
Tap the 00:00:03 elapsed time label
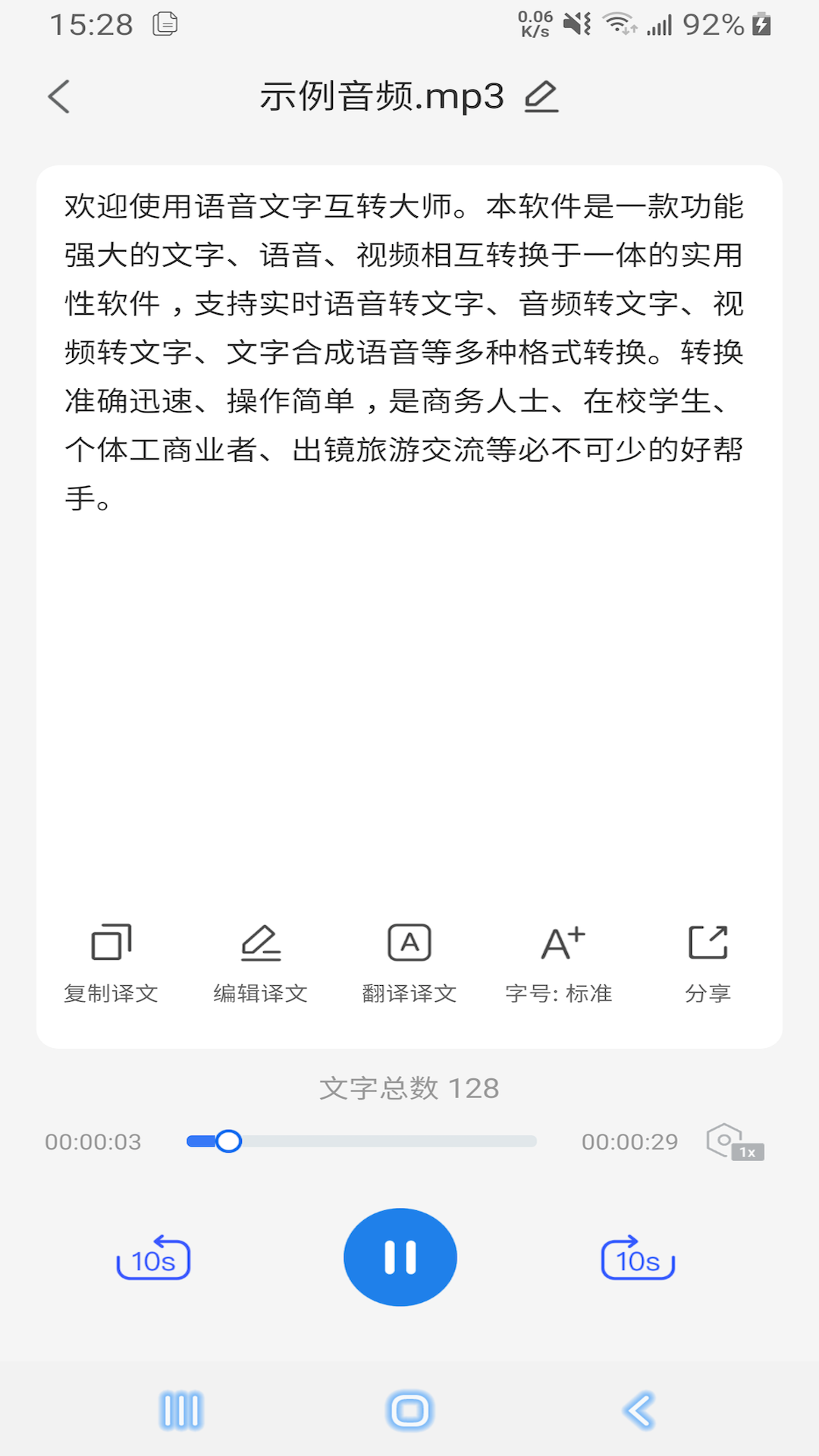(x=93, y=1141)
